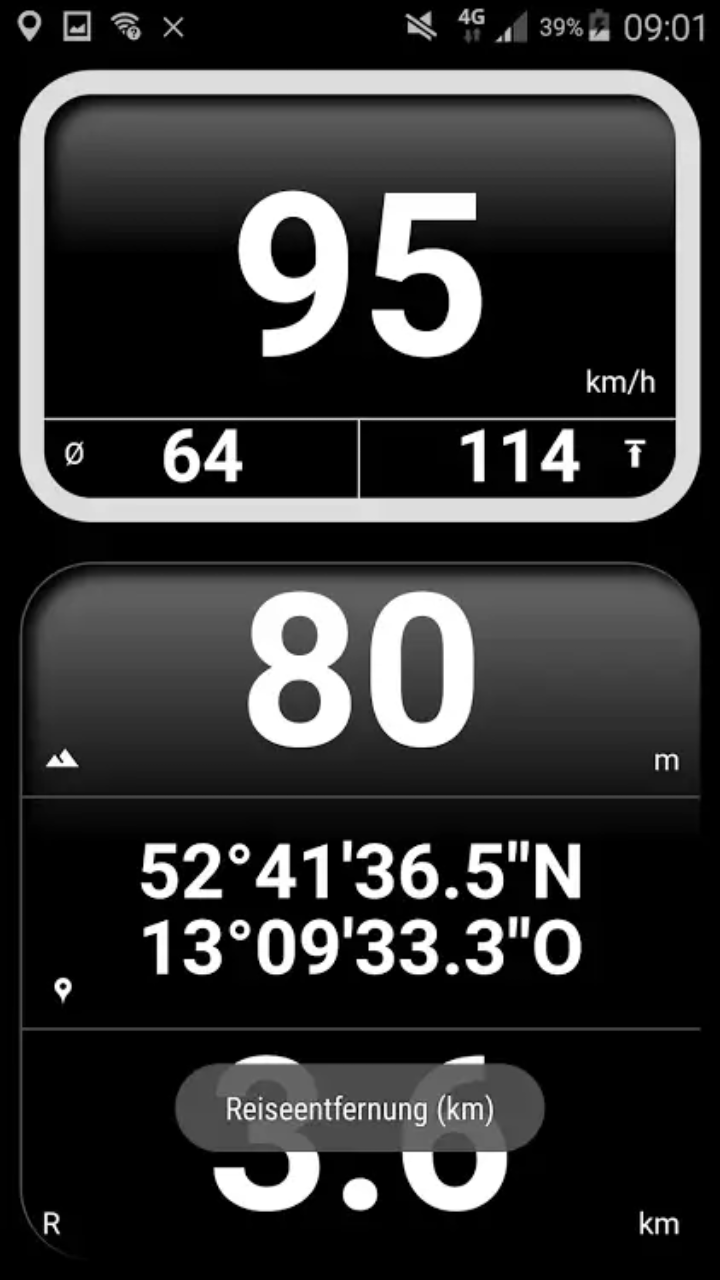The width and height of the screenshot is (720, 1280).
Task: Select the maximum speed field showing 114
Action: point(518,457)
